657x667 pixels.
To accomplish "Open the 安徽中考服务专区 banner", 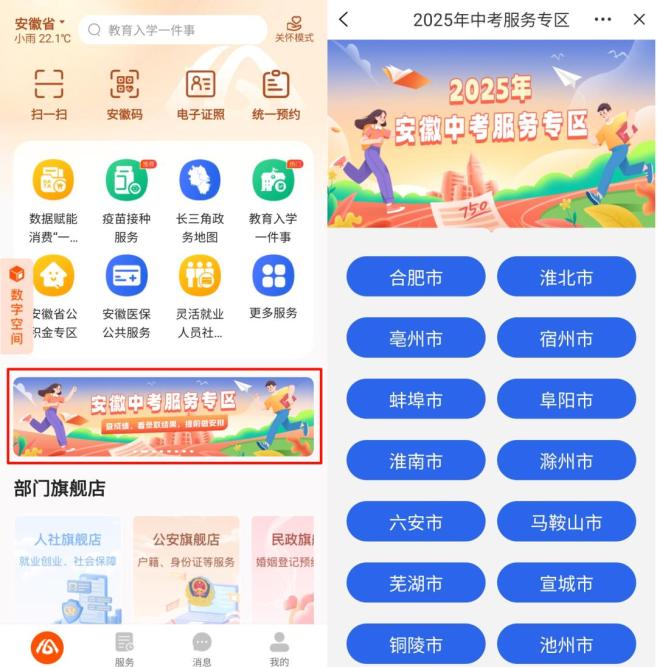I will (x=164, y=416).
